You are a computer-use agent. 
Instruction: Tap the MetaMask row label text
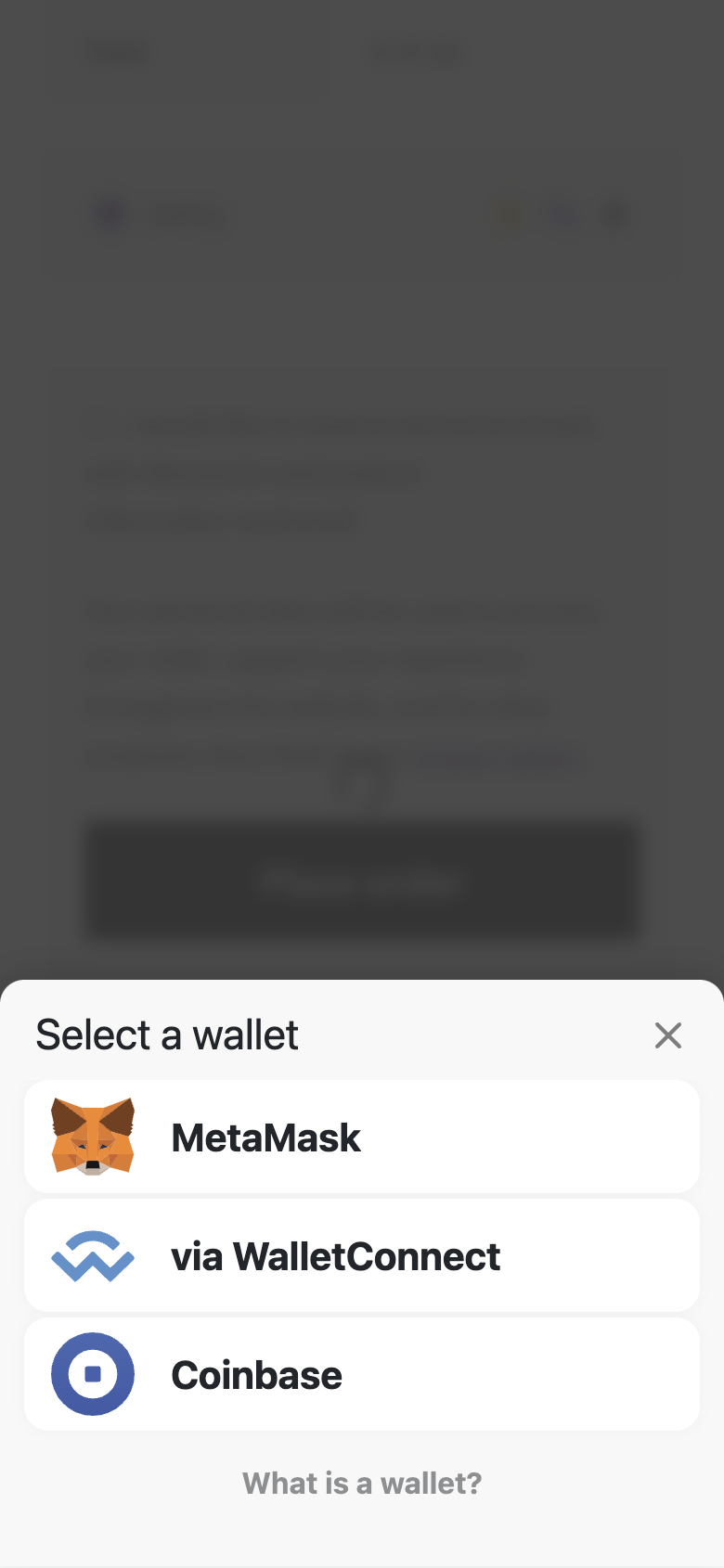tap(265, 1137)
